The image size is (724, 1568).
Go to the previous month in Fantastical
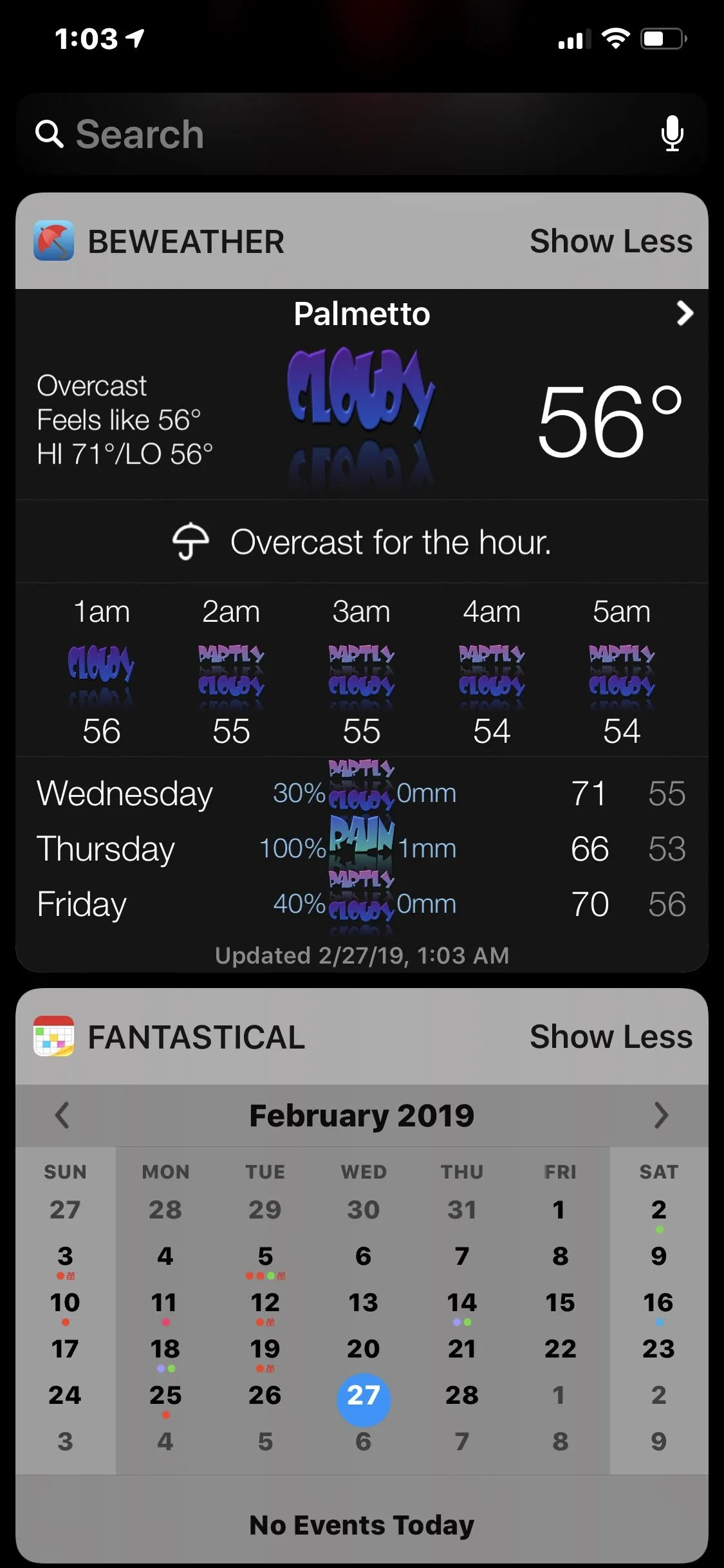[62, 1115]
